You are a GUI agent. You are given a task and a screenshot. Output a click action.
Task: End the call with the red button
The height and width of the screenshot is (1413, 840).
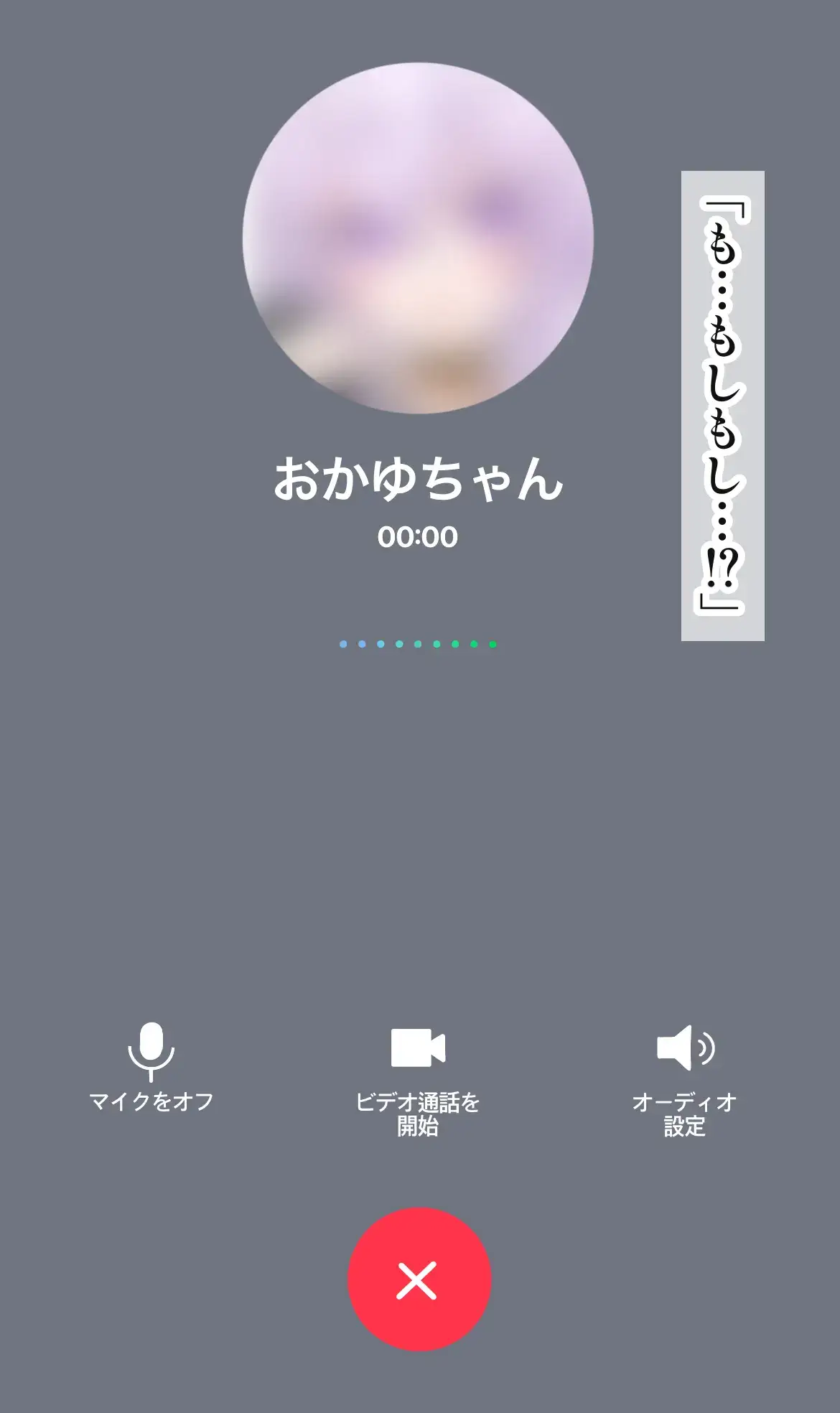click(x=419, y=1279)
